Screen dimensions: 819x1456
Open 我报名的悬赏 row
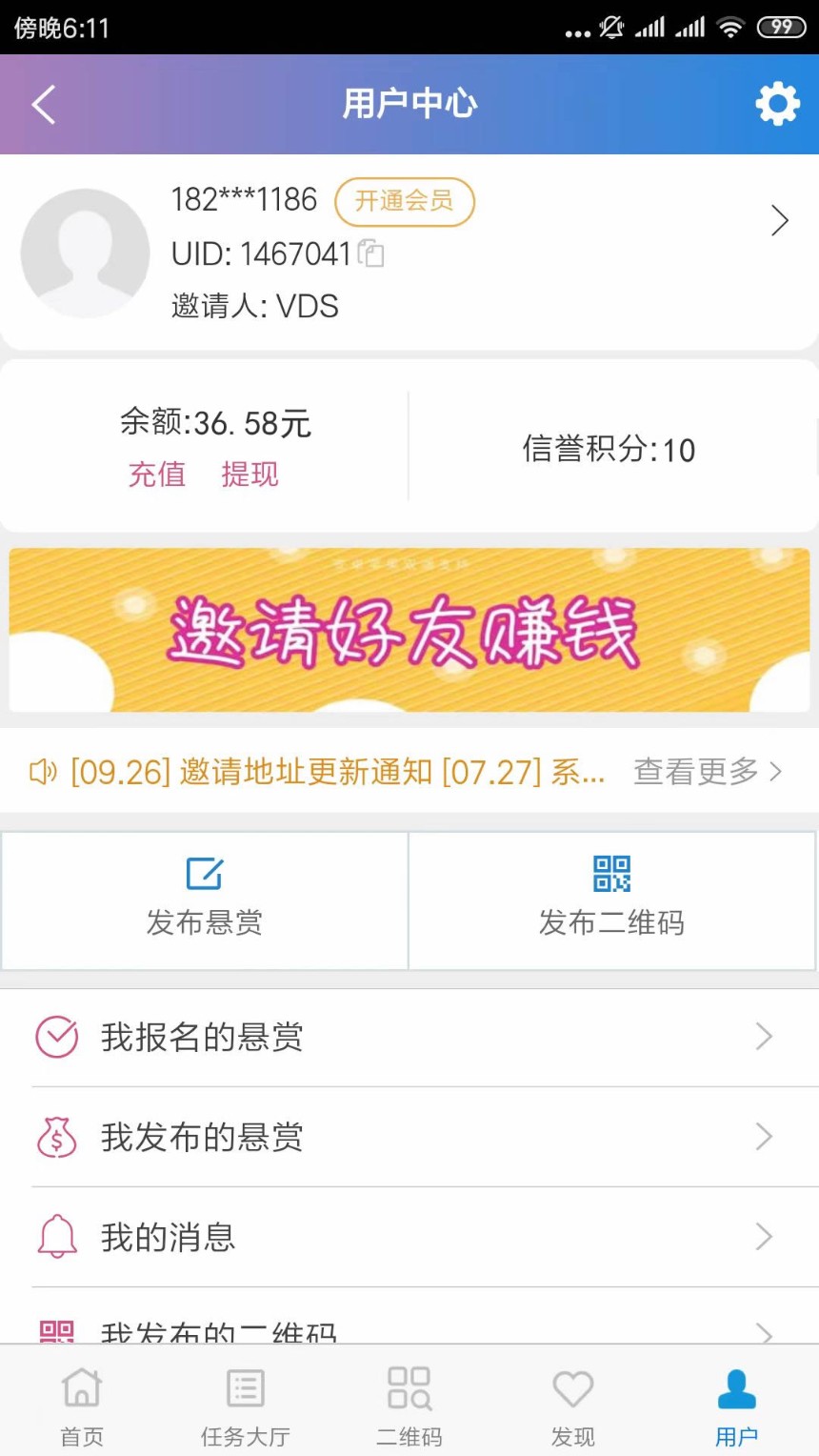[409, 1037]
